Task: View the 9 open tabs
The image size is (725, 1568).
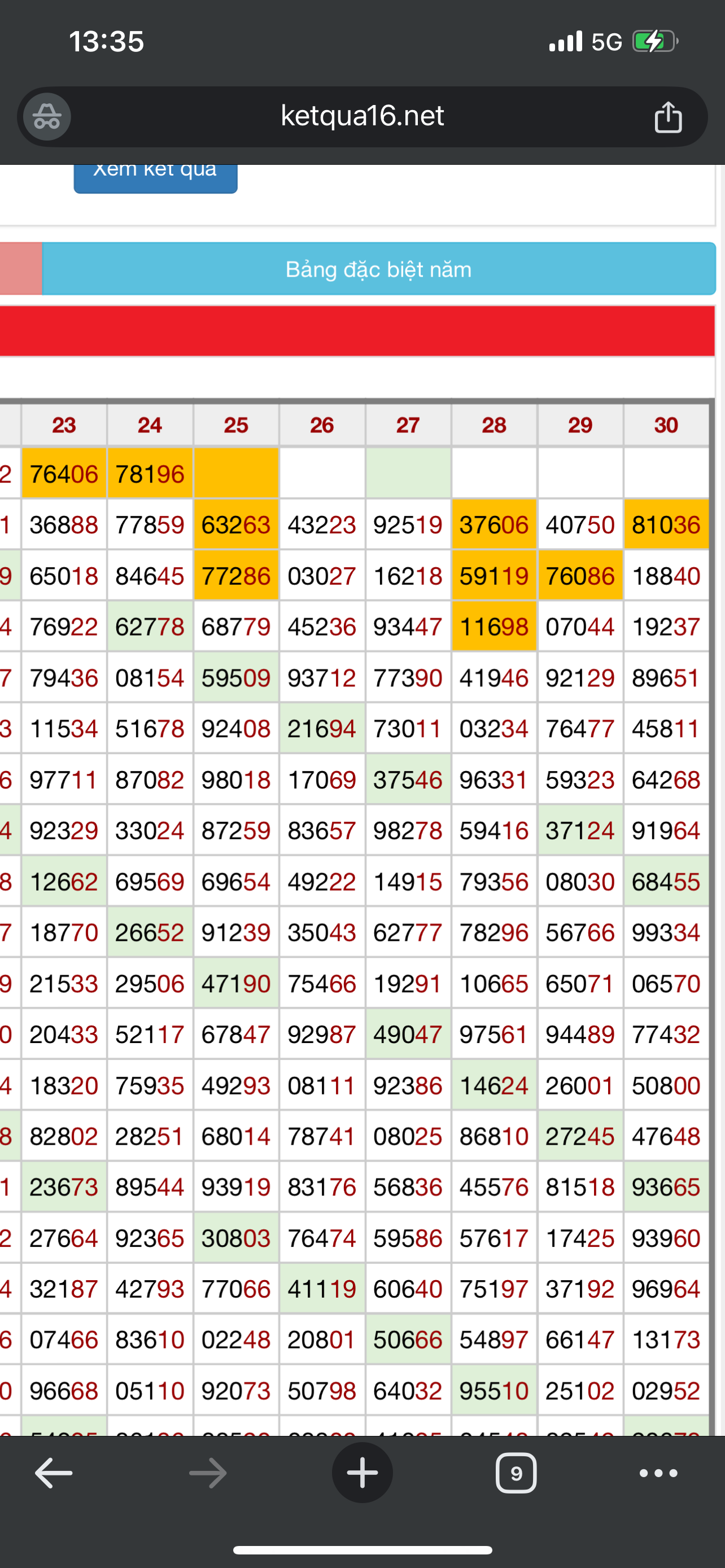Action: 516,1473
